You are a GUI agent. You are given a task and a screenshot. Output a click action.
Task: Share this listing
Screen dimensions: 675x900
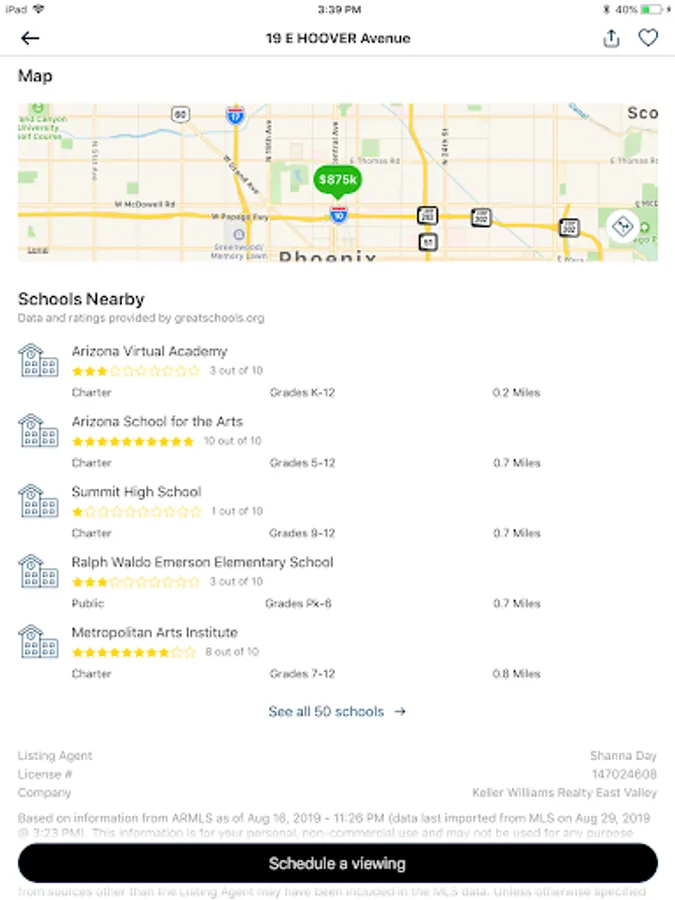click(x=611, y=38)
